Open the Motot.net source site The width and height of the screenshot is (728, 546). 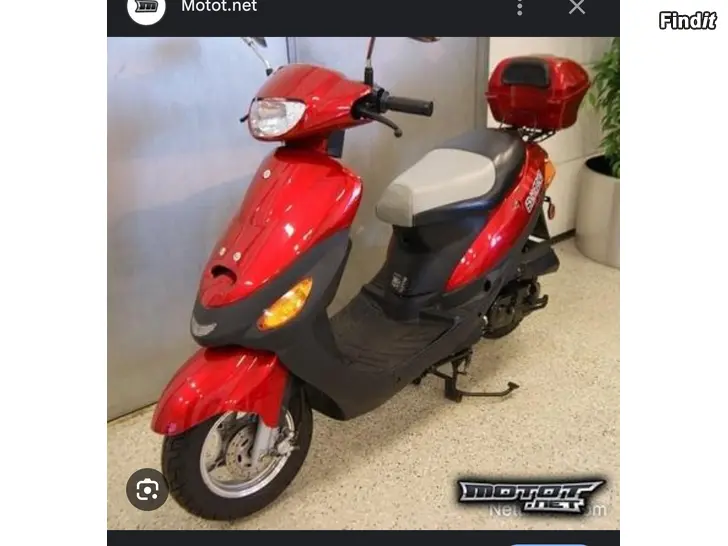coord(218,7)
